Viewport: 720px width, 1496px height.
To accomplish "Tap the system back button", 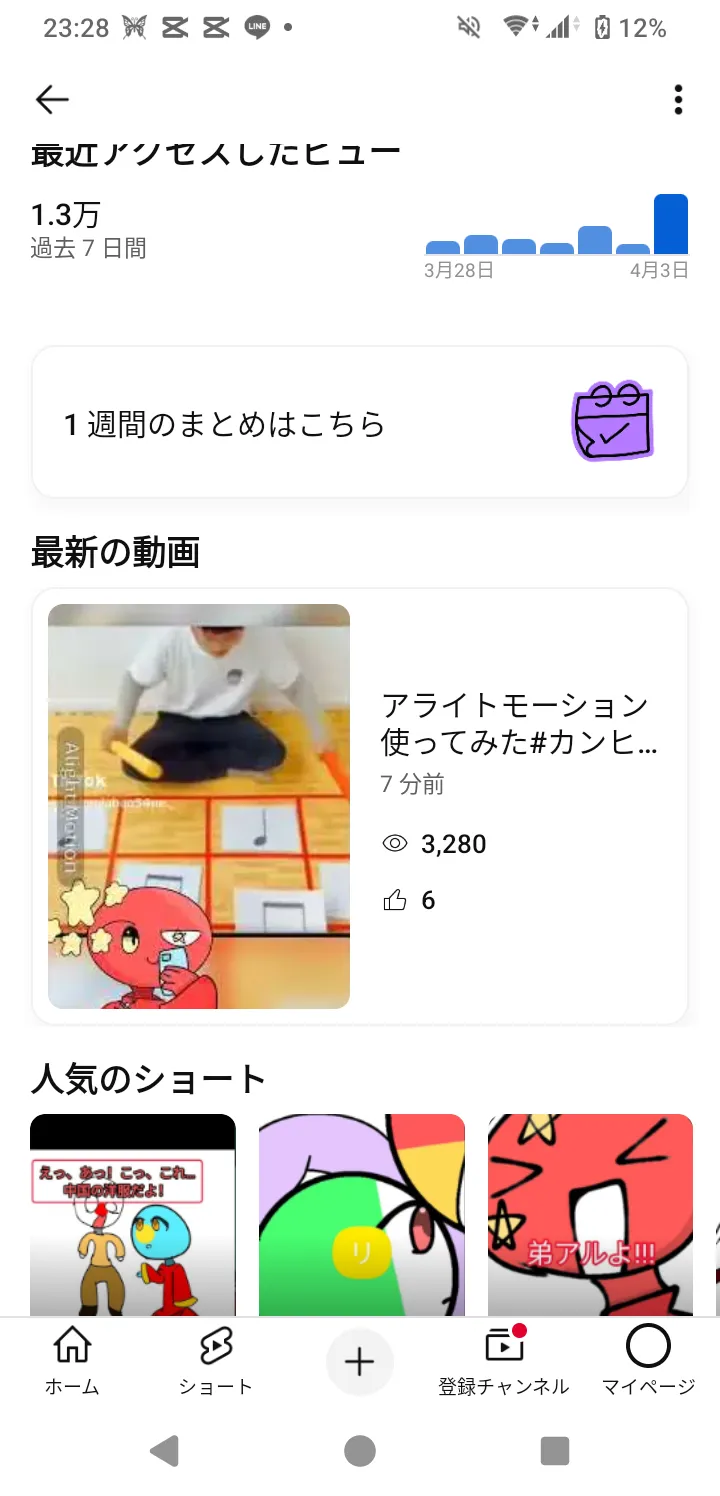I will [164, 1450].
